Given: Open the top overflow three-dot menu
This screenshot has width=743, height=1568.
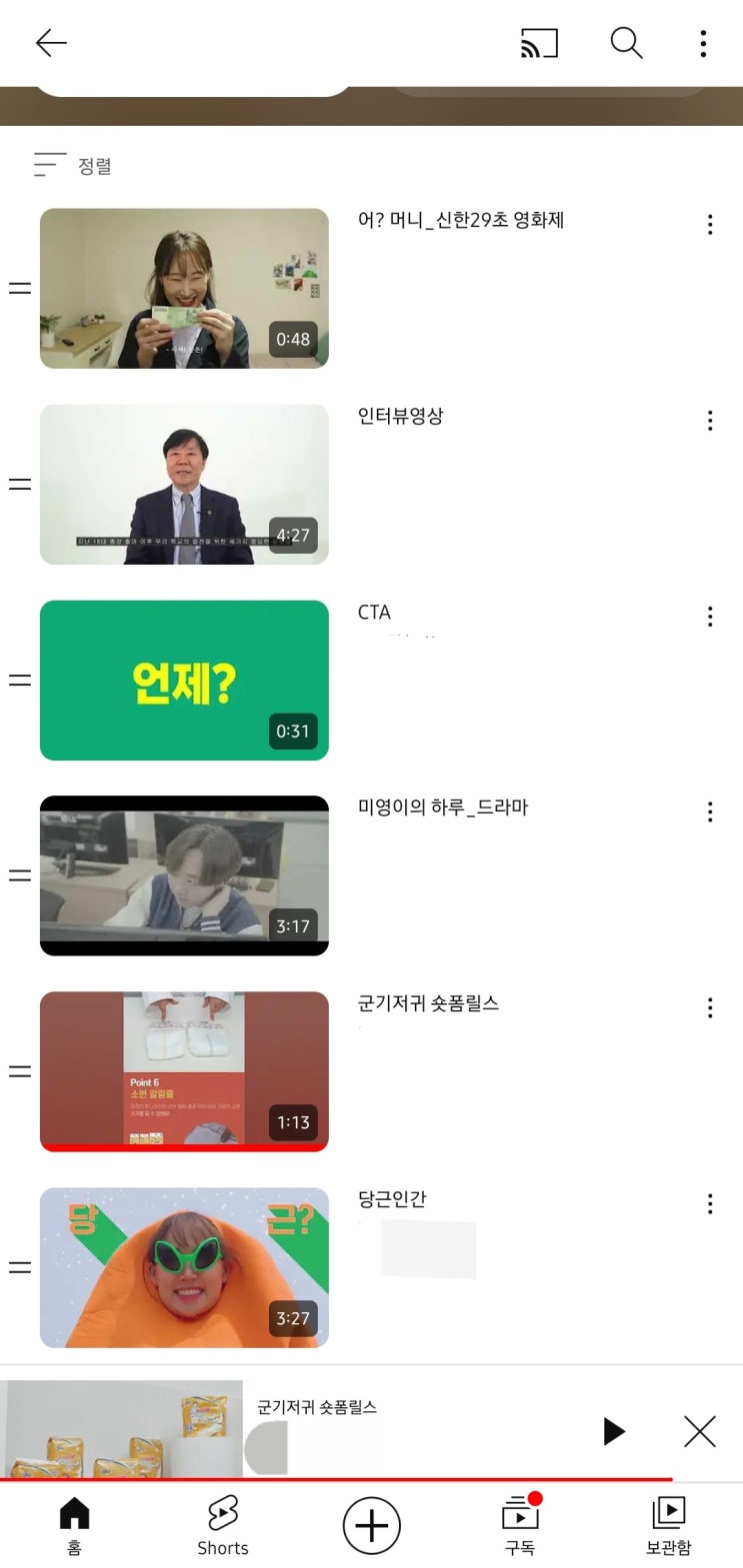Looking at the screenshot, I should tap(703, 44).
